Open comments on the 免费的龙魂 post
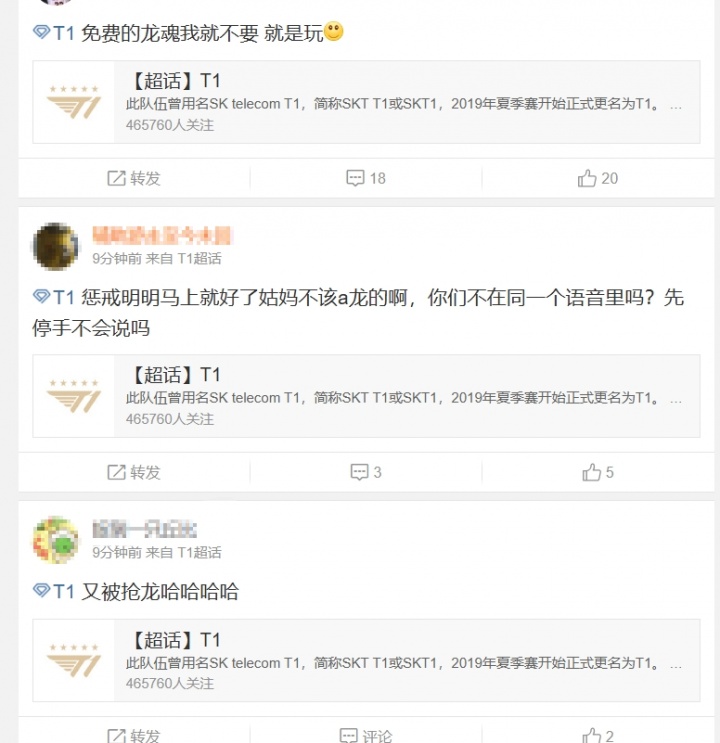This screenshot has height=743, width=720. coord(366,178)
